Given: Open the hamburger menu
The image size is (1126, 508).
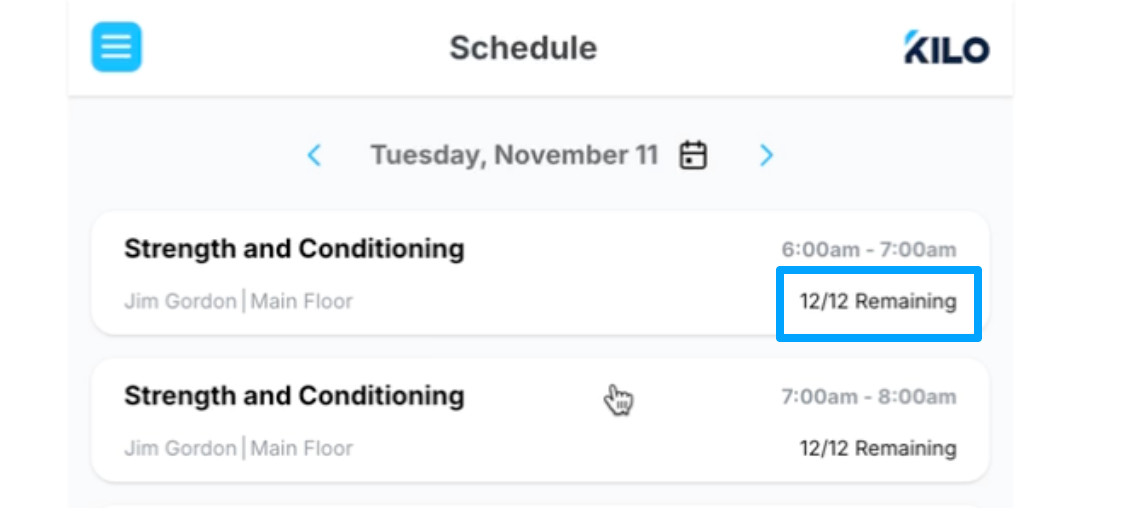Looking at the screenshot, I should [117, 47].
